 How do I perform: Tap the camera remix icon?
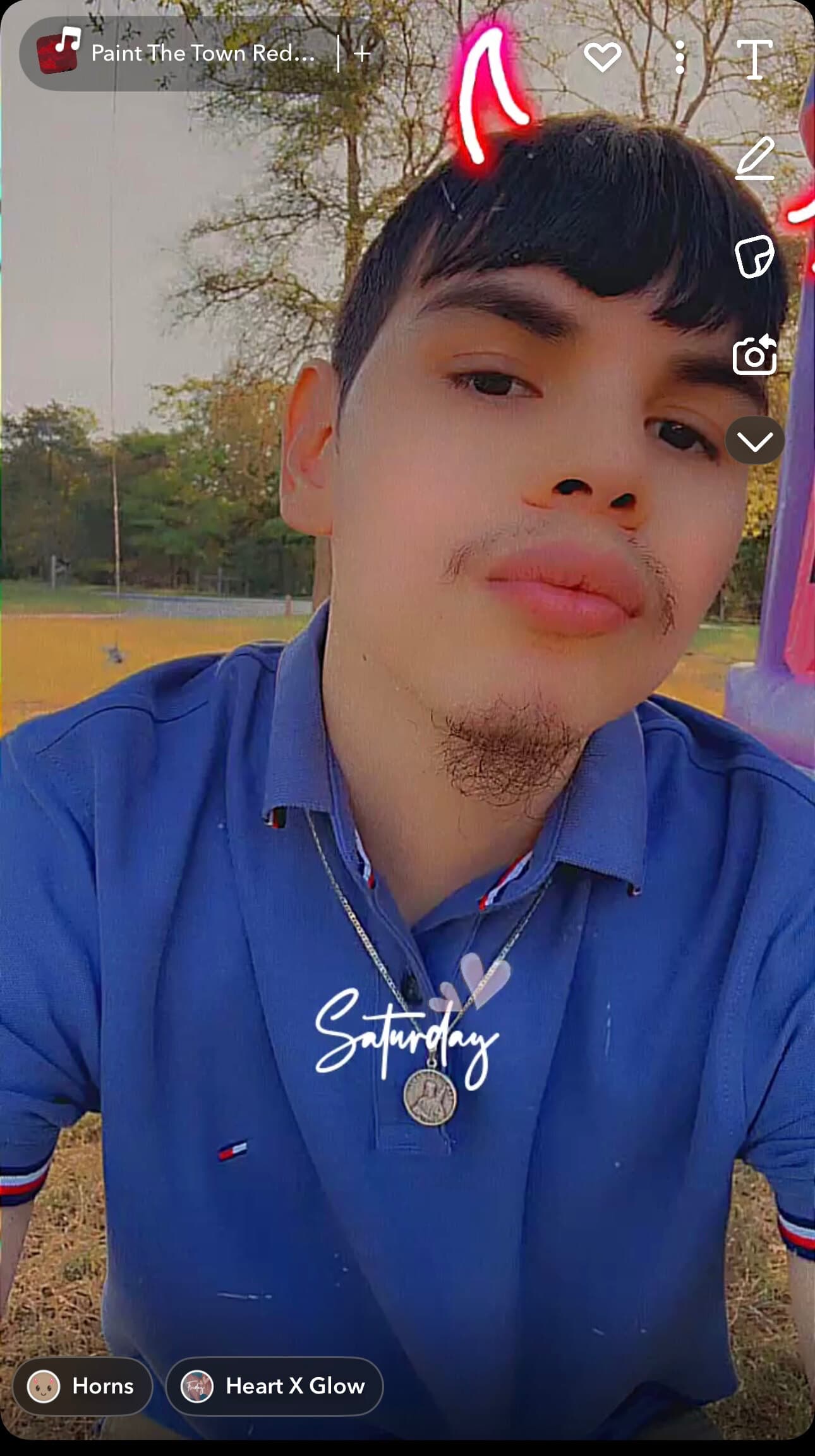tap(754, 355)
